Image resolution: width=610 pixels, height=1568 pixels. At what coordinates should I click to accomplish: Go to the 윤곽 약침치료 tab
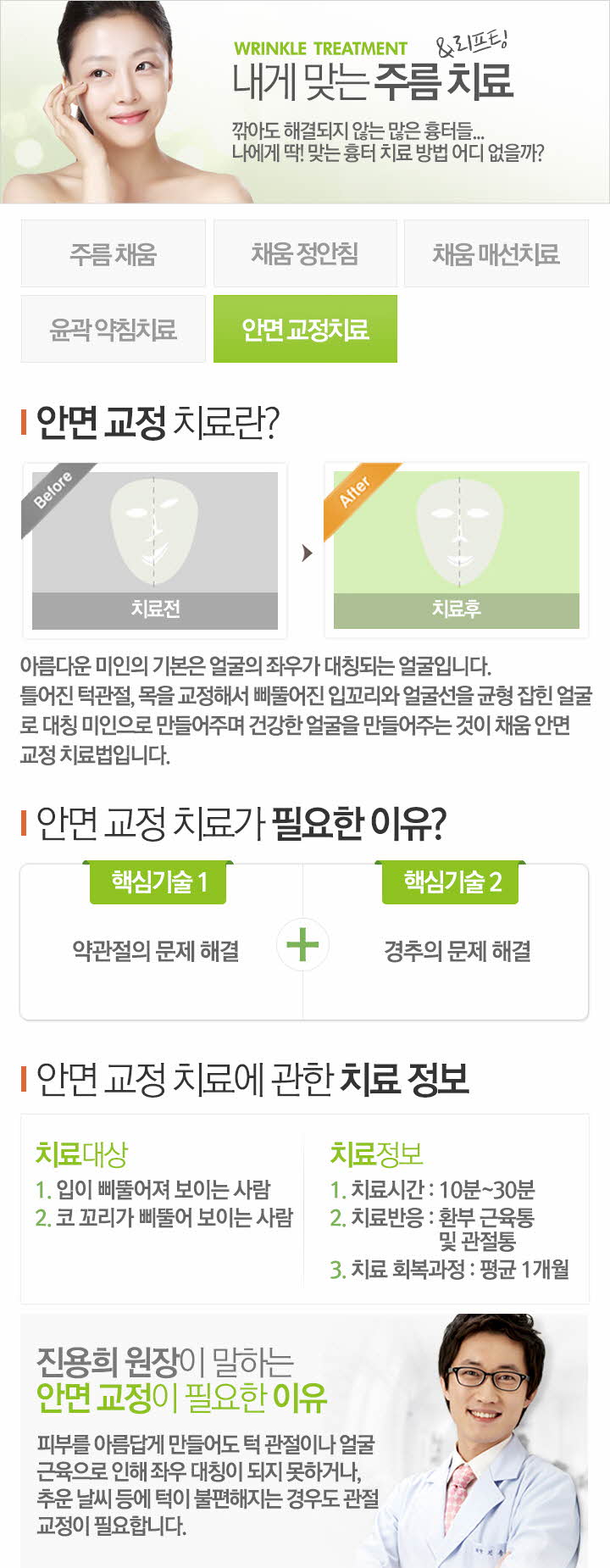(113, 329)
